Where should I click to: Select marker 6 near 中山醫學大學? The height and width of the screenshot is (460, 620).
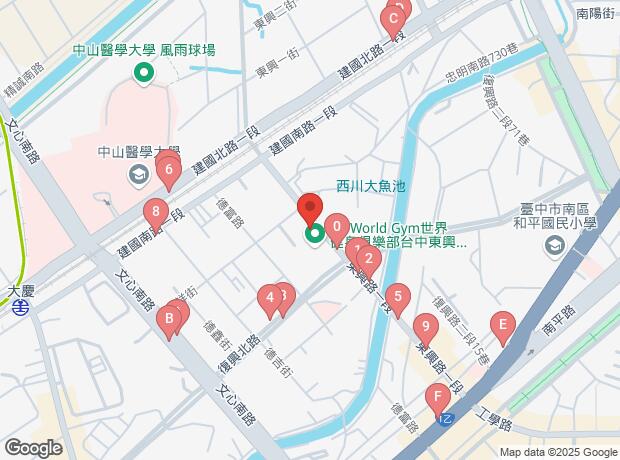click(x=169, y=170)
